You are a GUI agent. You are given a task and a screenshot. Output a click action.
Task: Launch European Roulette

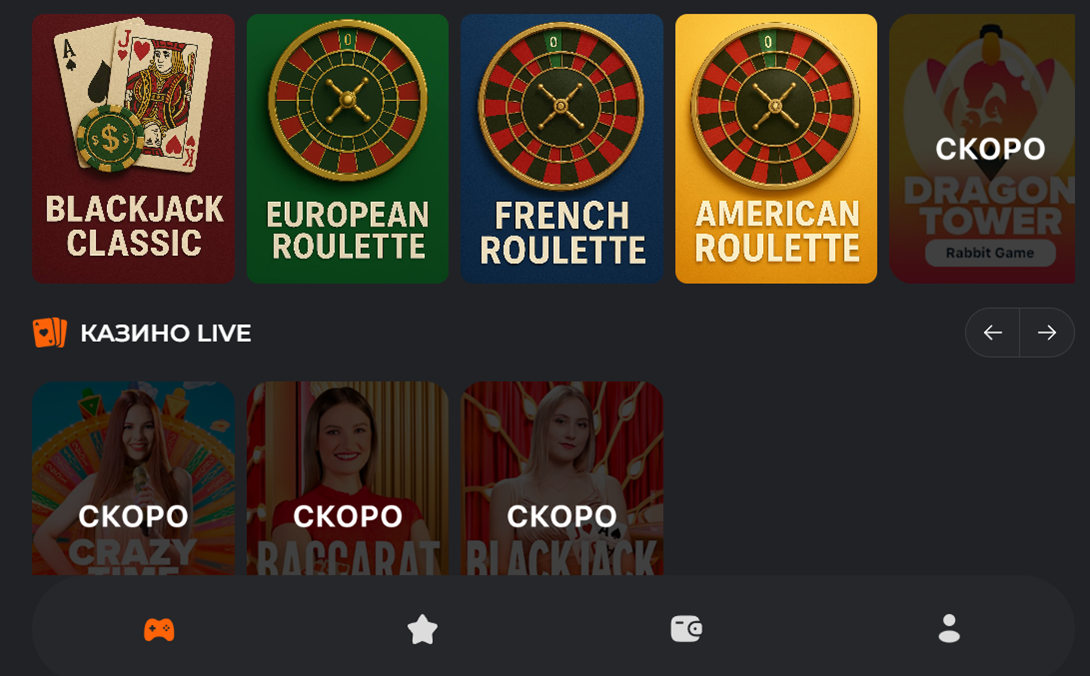[x=347, y=148]
